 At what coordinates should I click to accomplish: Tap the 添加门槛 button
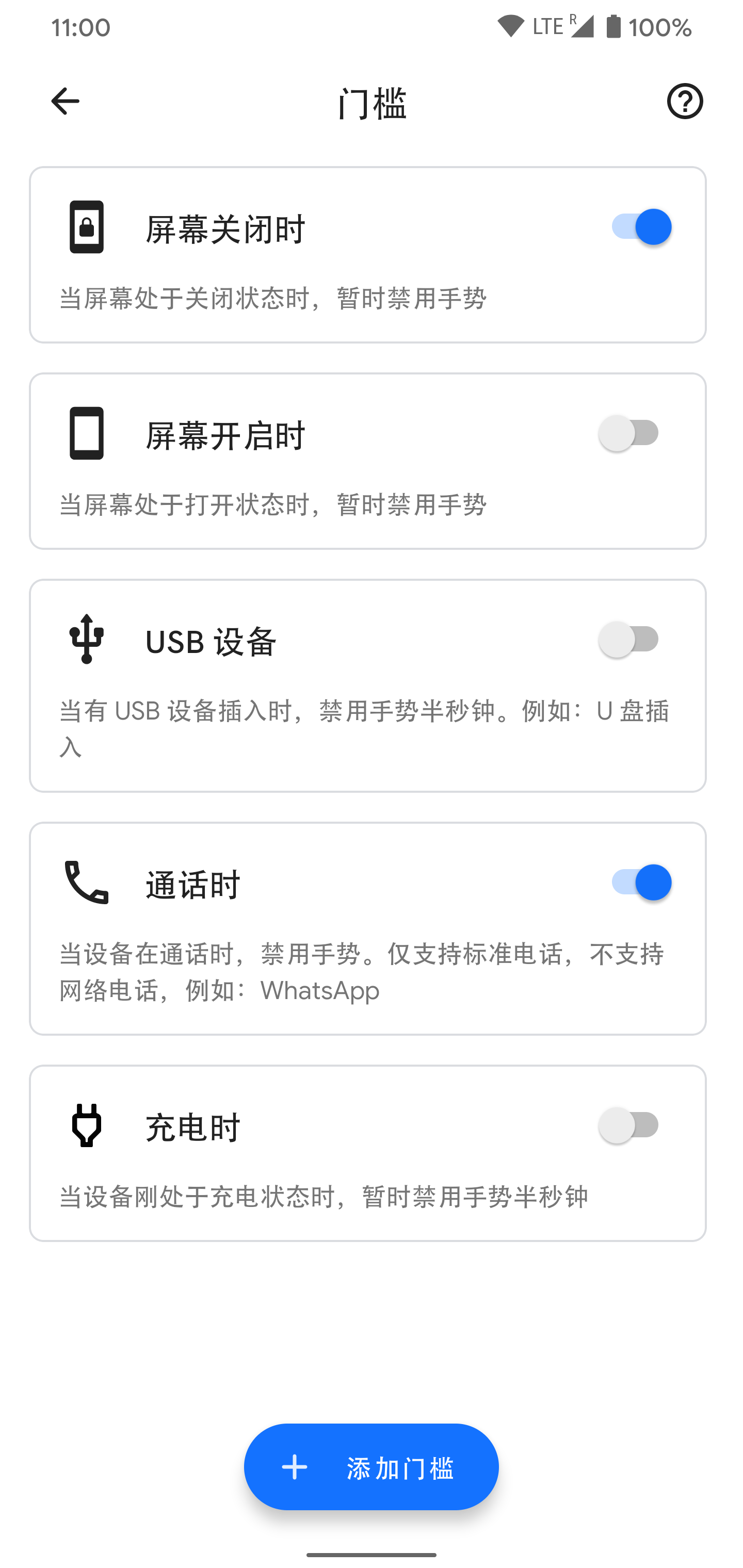point(372,1467)
